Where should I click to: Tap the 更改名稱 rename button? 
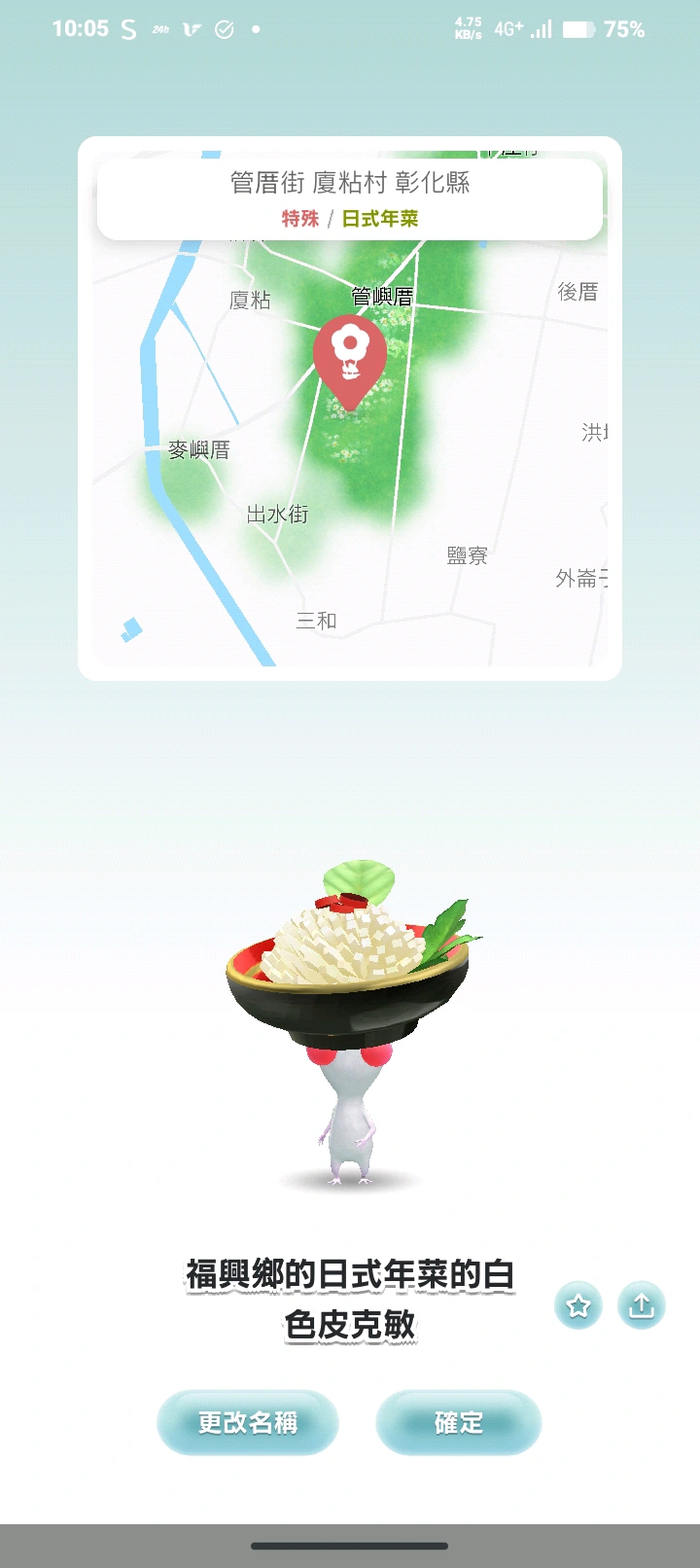click(x=247, y=1423)
